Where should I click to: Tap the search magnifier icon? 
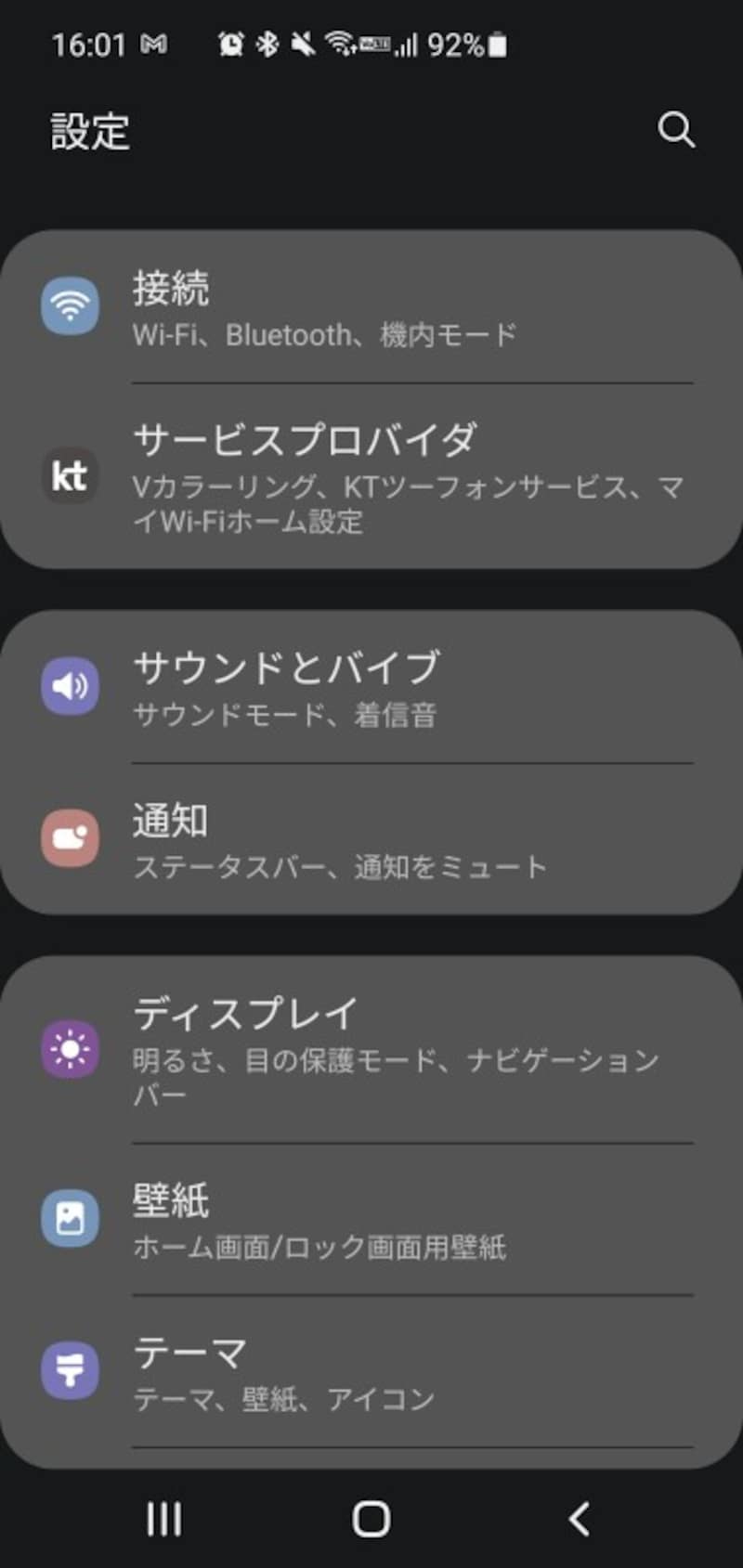pyautogui.click(x=678, y=131)
